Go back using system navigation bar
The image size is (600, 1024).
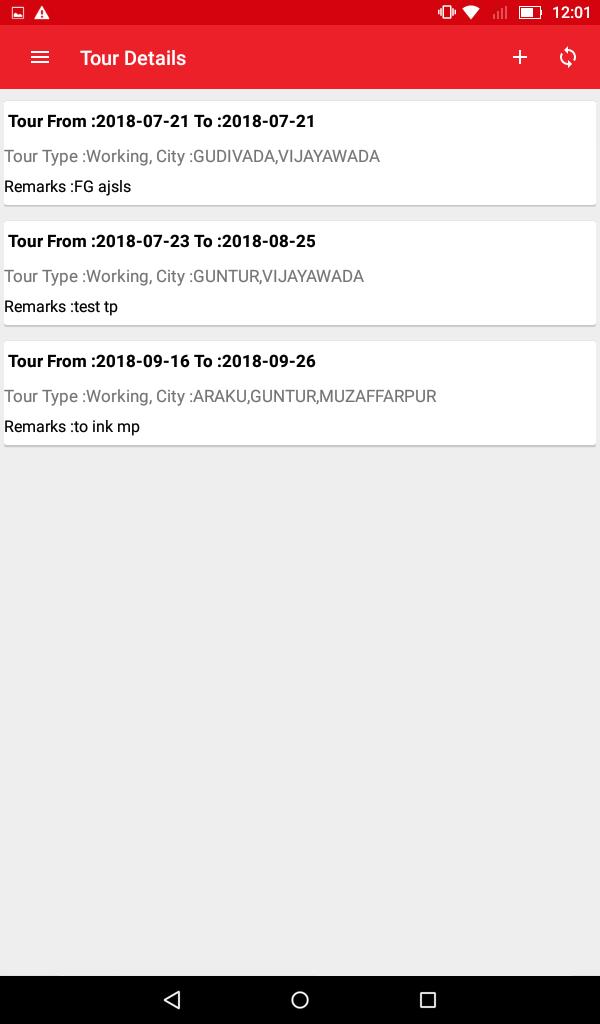pyautogui.click(x=172, y=999)
